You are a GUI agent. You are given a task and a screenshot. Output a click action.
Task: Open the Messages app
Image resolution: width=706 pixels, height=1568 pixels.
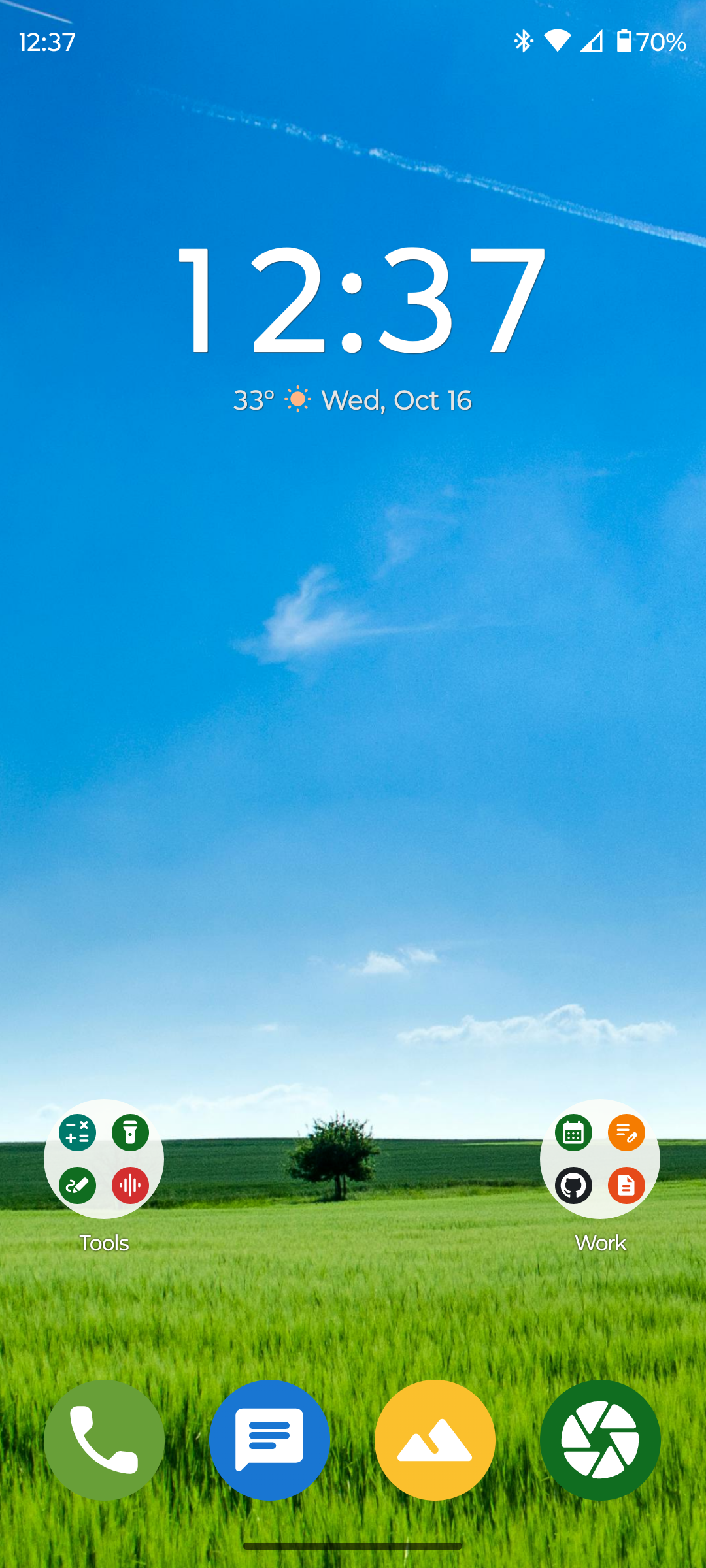(269, 1441)
